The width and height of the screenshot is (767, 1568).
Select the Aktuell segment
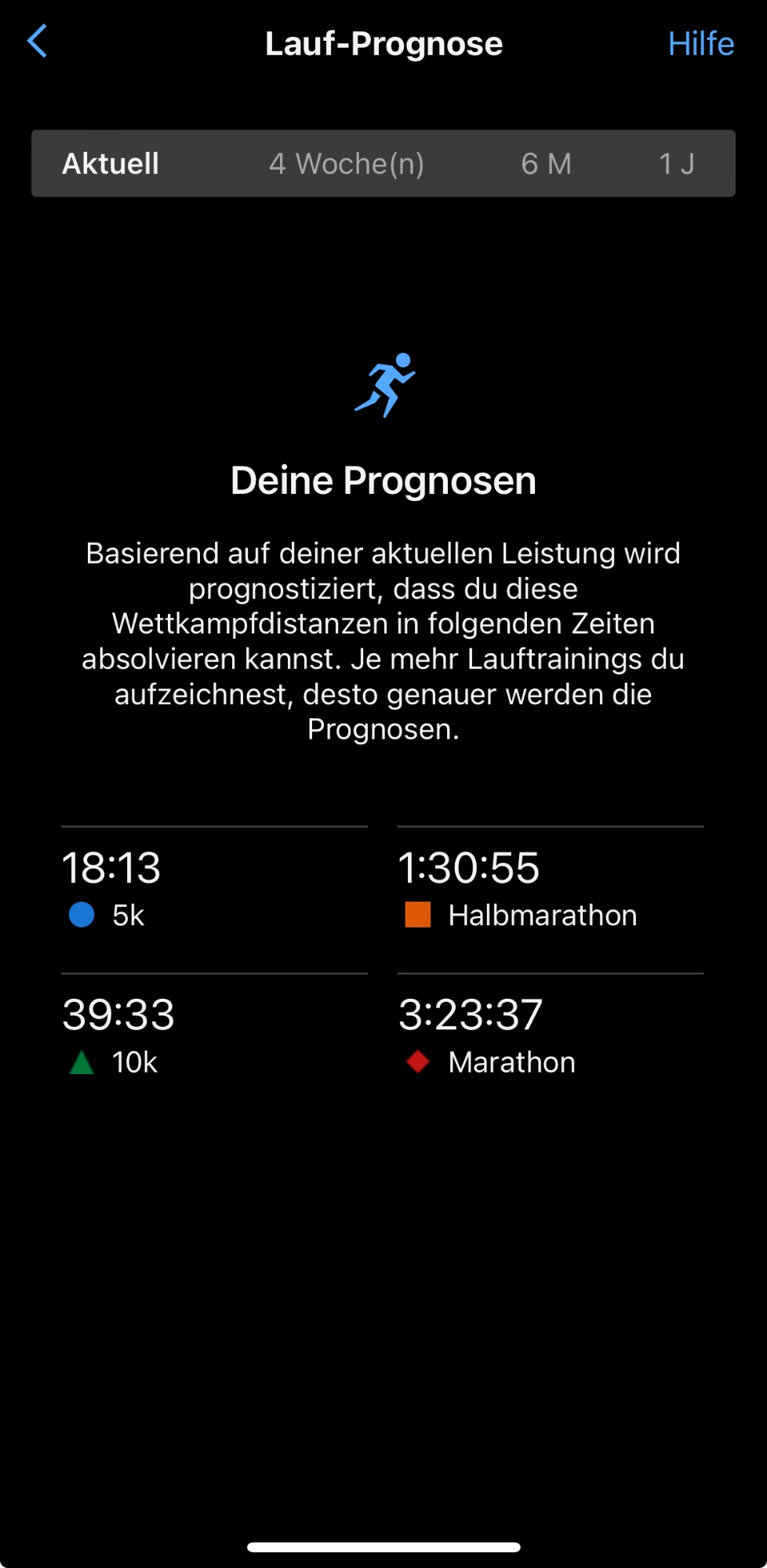point(111,164)
